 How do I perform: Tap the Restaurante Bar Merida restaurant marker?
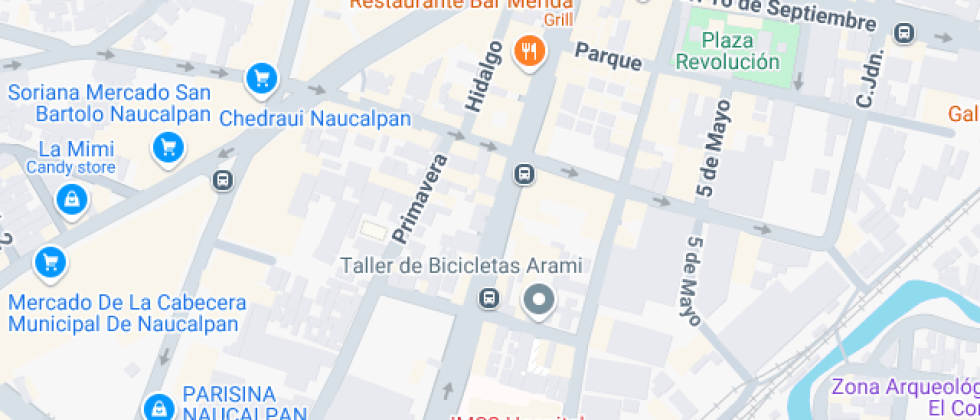(x=529, y=50)
